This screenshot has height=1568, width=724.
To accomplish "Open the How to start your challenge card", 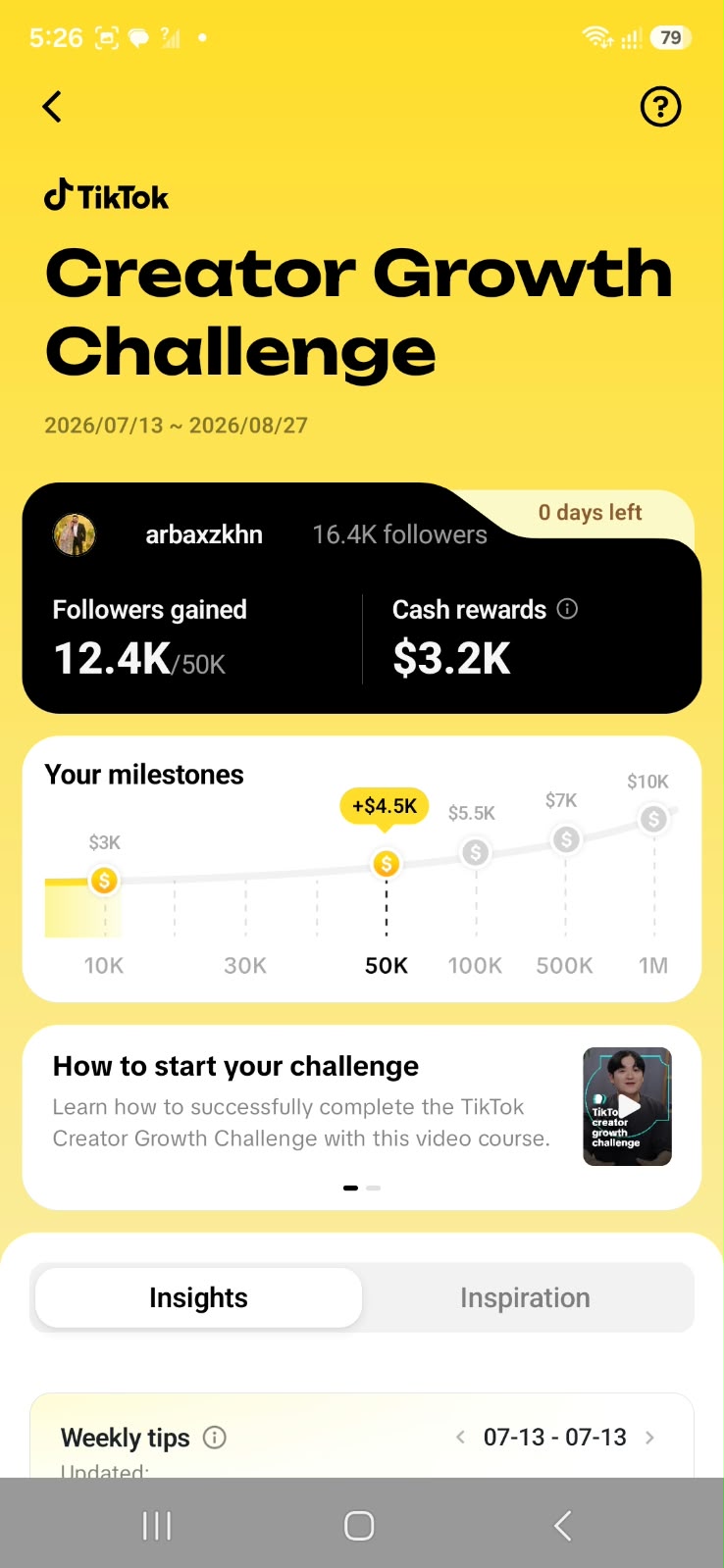I will pos(362,1118).
